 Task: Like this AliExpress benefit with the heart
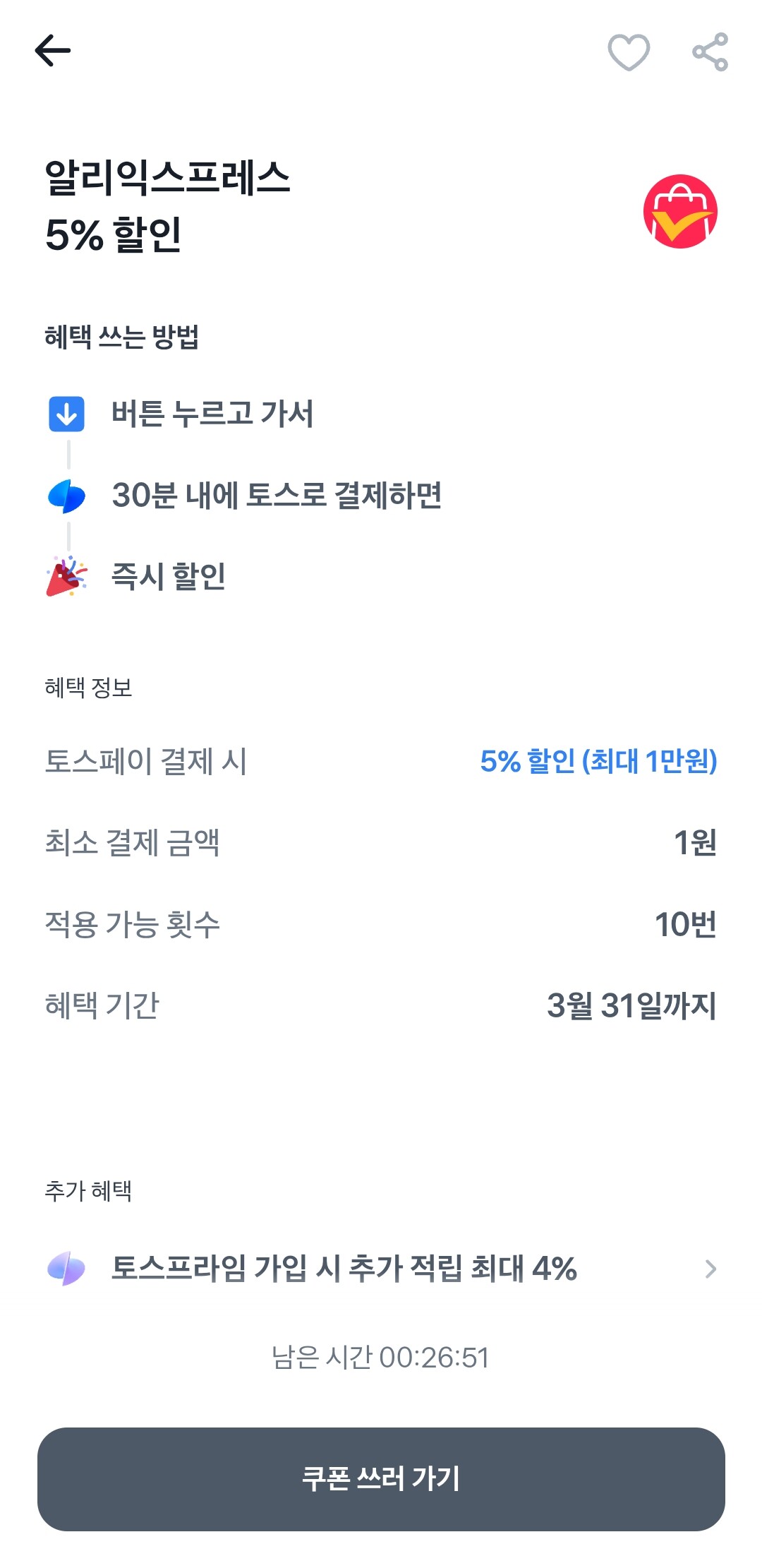point(628,52)
